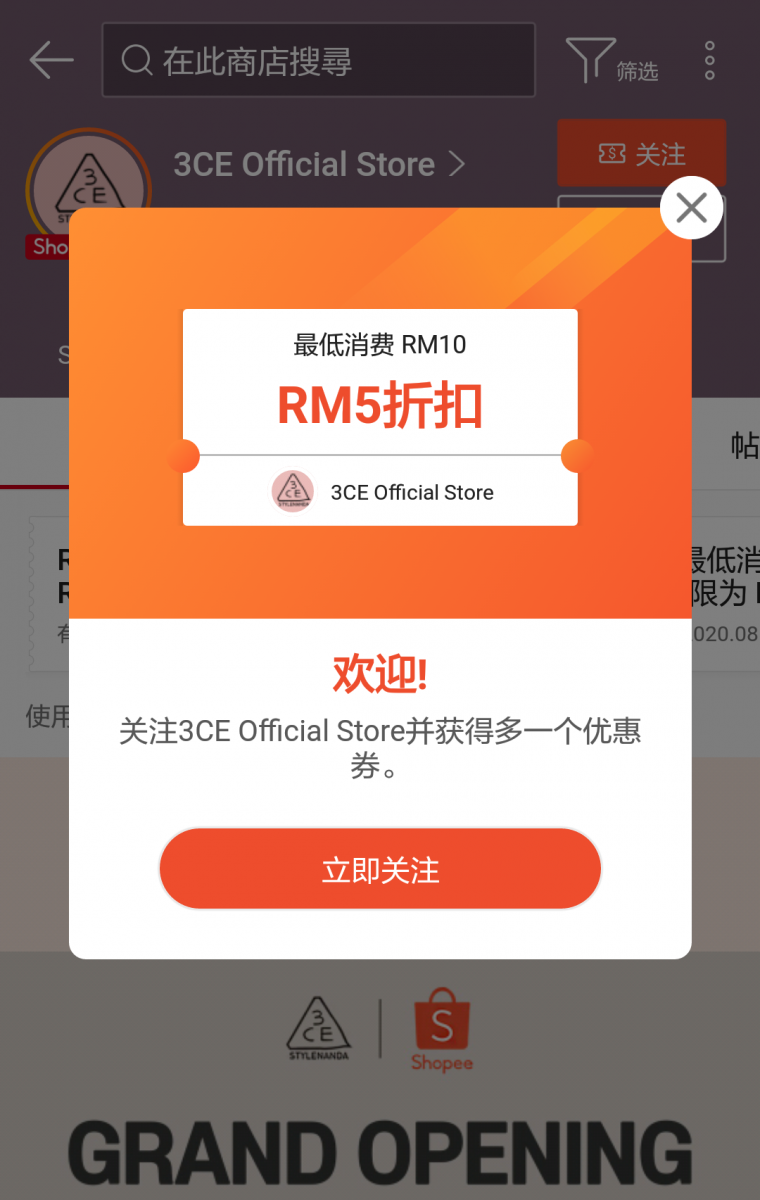Screen dimensions: 760x1200
Task: Open the three-dot overflow menu
Action: pyautogui.click(x=709, y=60)
